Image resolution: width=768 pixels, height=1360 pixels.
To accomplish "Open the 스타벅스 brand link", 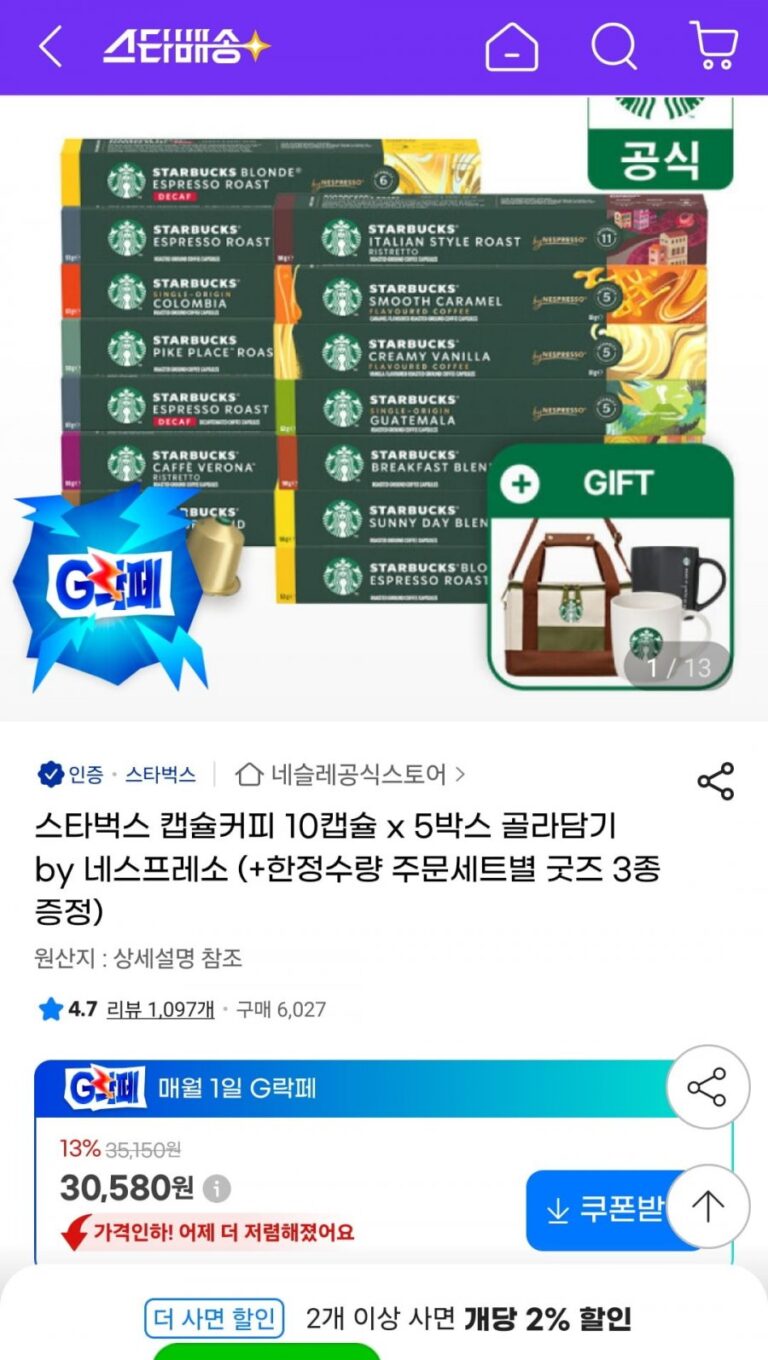I will pyautogui.click(x=160, y=774).
